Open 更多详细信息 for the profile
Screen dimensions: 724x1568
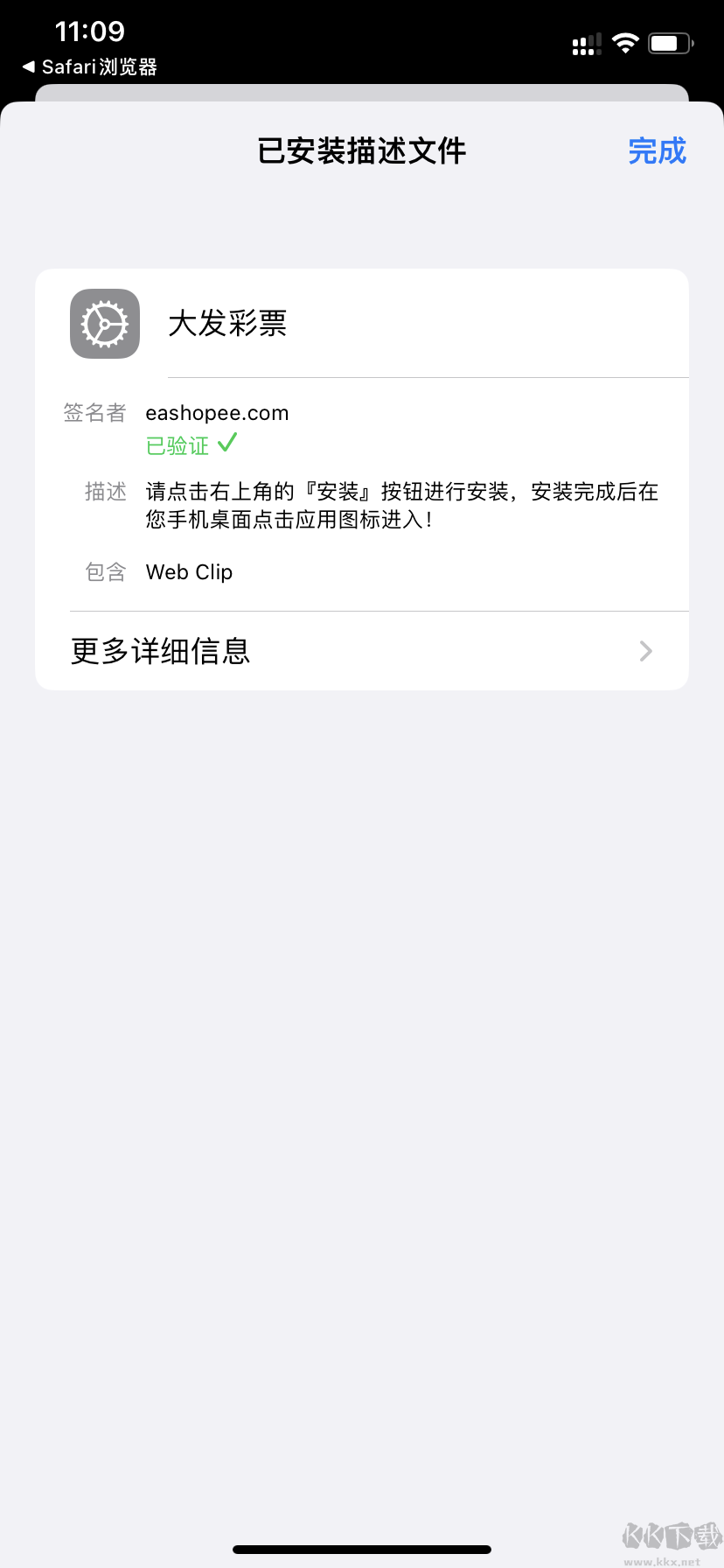[361, 651]
